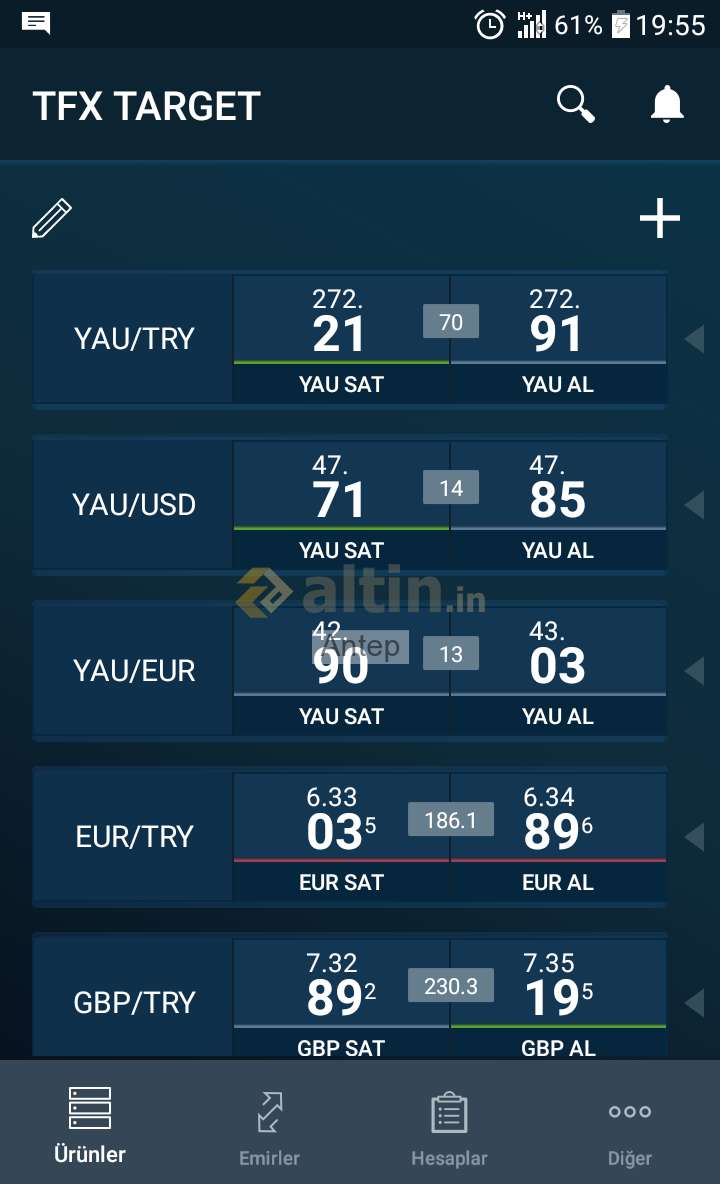This screenshot has width=720, height=1184.
Task: Sell YAU/EUR via YAU SAT
Action: pos(341,671)
